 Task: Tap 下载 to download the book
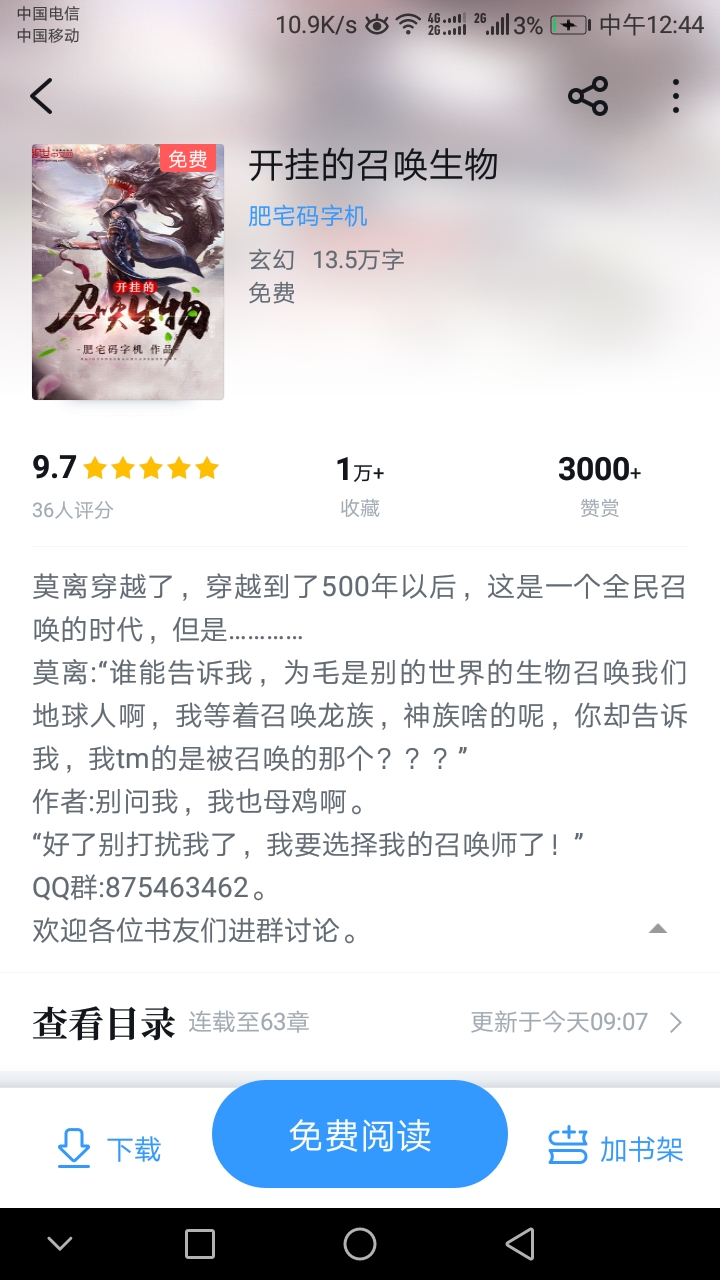tap(108, 1148)
